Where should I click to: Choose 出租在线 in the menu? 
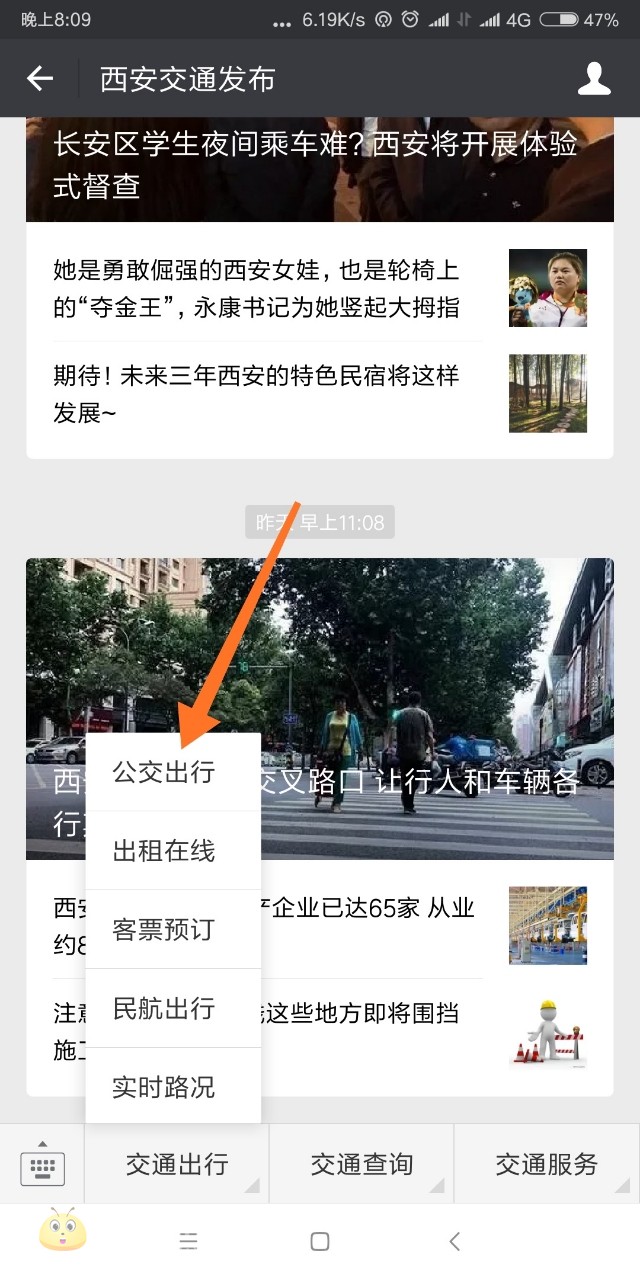pyautogui.click(x=164, y=851)
